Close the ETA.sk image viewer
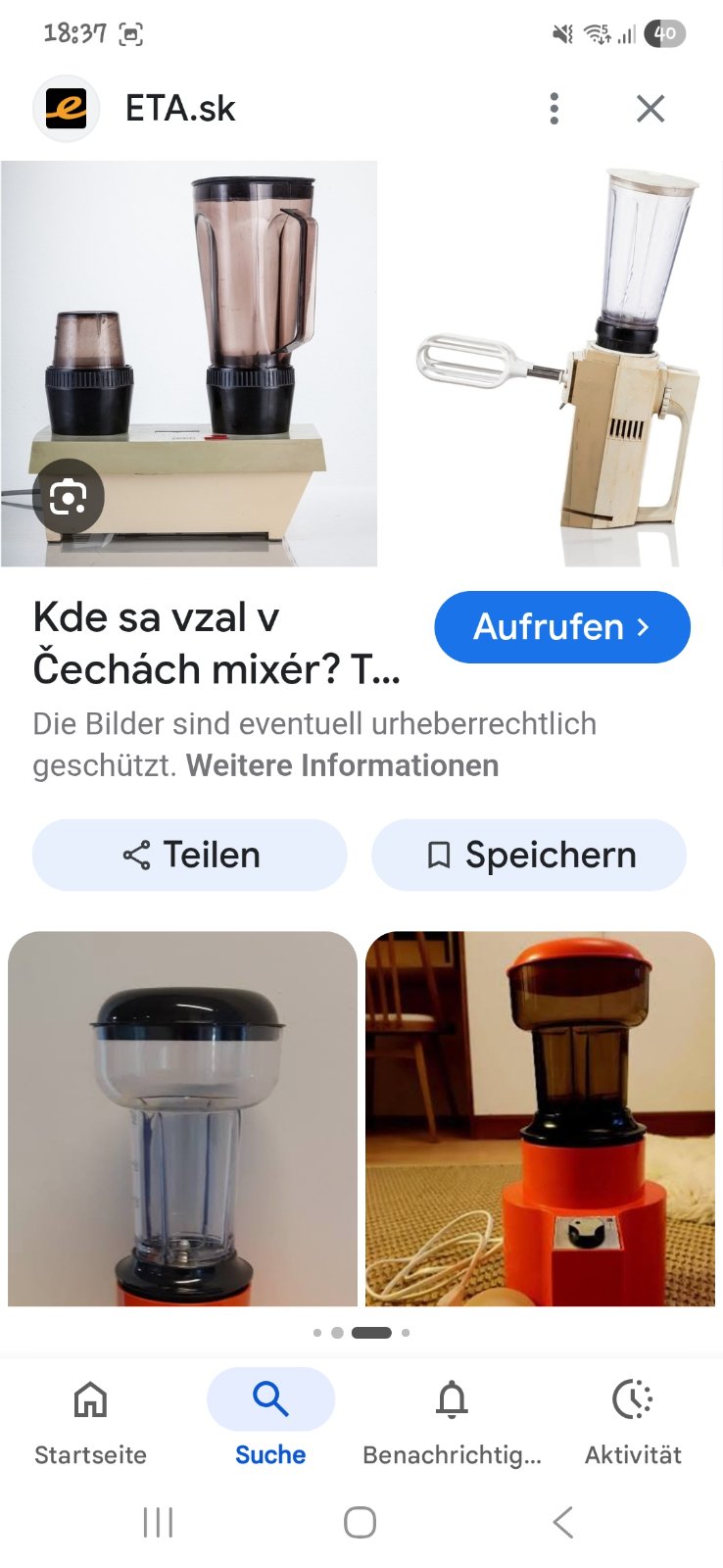This screenshot has height=1568, width=723. (651, 109)
